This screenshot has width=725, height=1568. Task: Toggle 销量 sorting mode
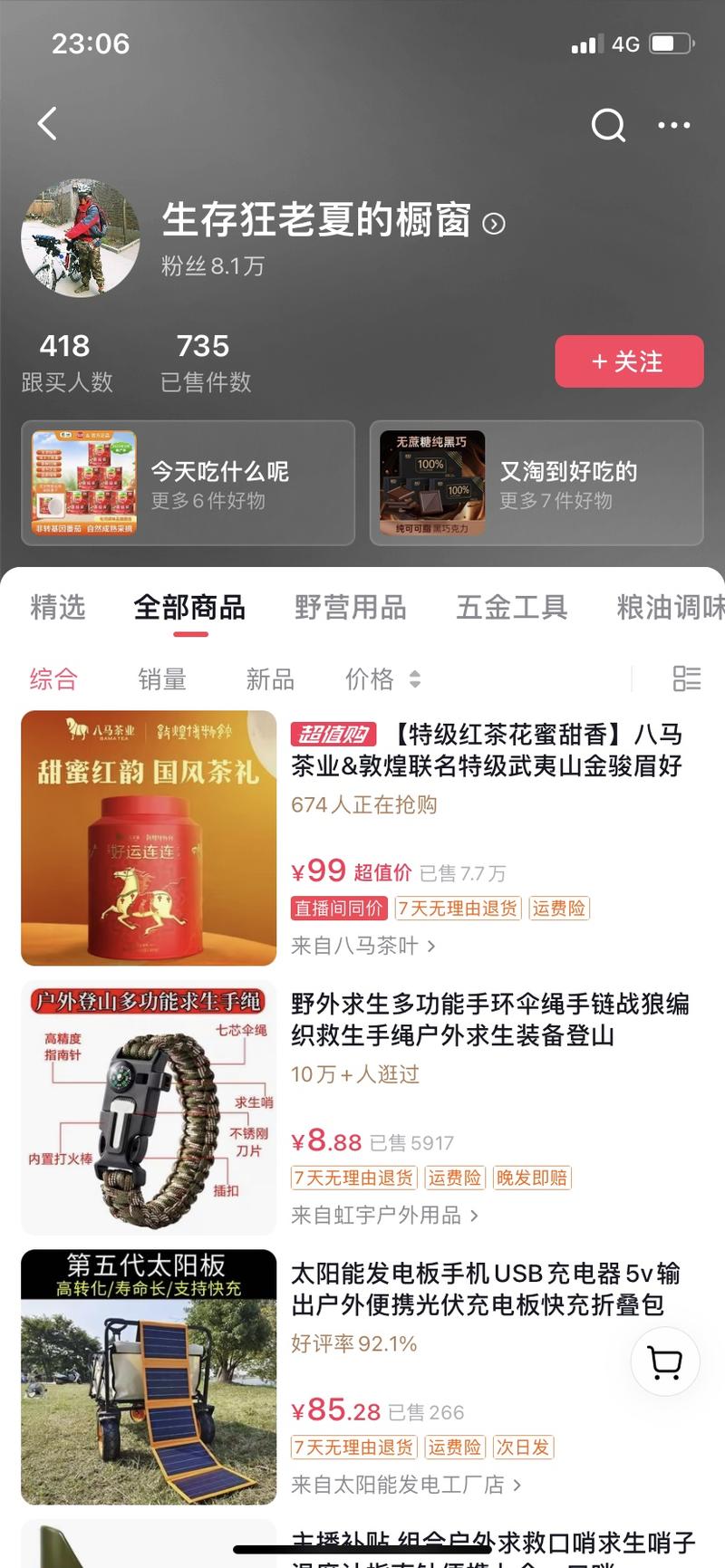[x=163, y=679]
